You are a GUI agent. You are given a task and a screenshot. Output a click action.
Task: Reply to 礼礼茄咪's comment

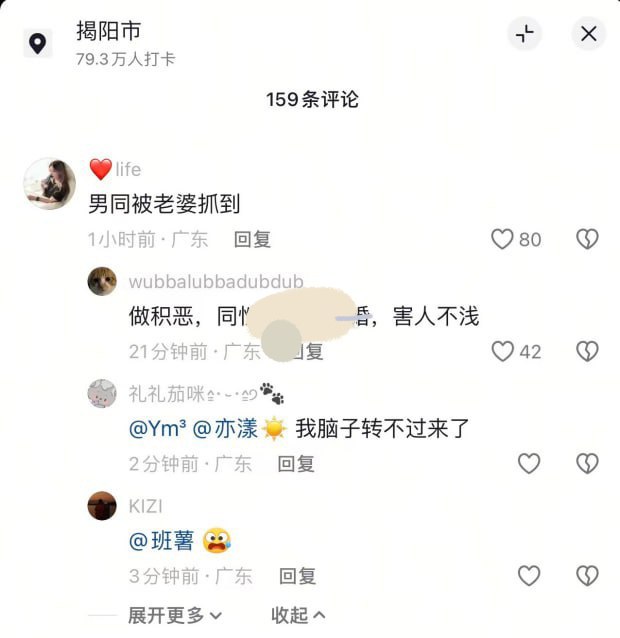[296, 463]
